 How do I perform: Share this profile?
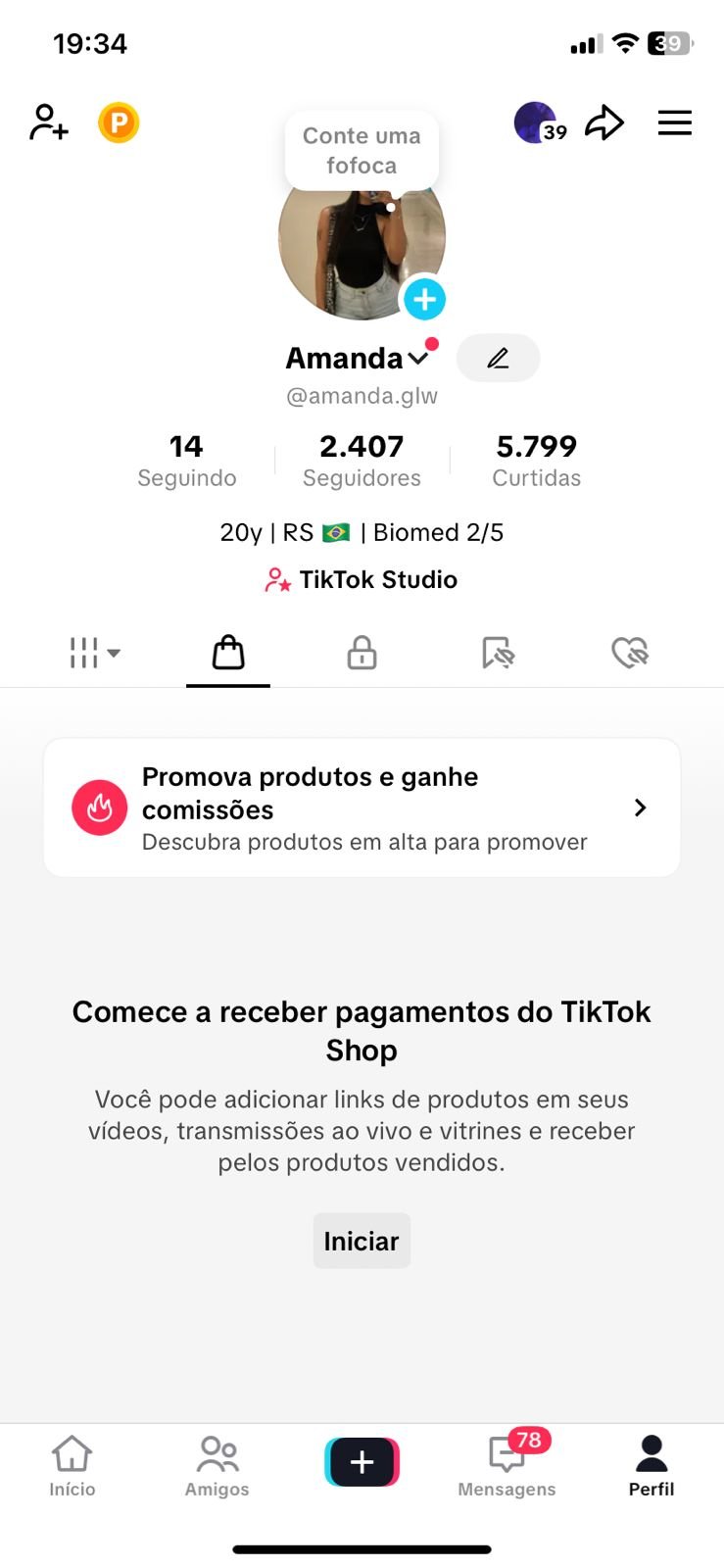tap(604, 122)
